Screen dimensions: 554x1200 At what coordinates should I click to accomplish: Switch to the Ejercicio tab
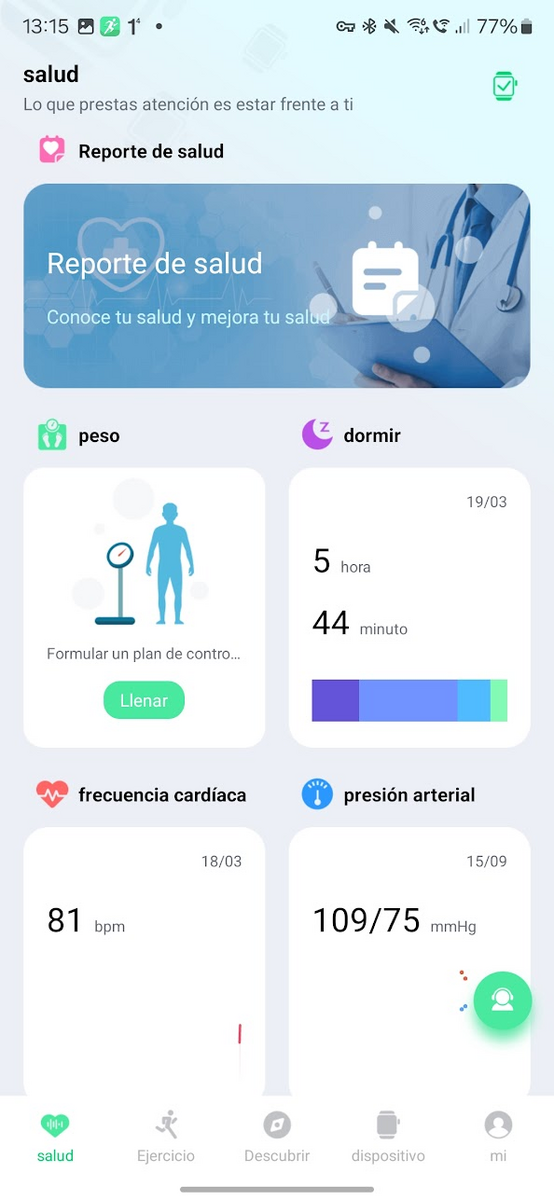coord(166,1137)
